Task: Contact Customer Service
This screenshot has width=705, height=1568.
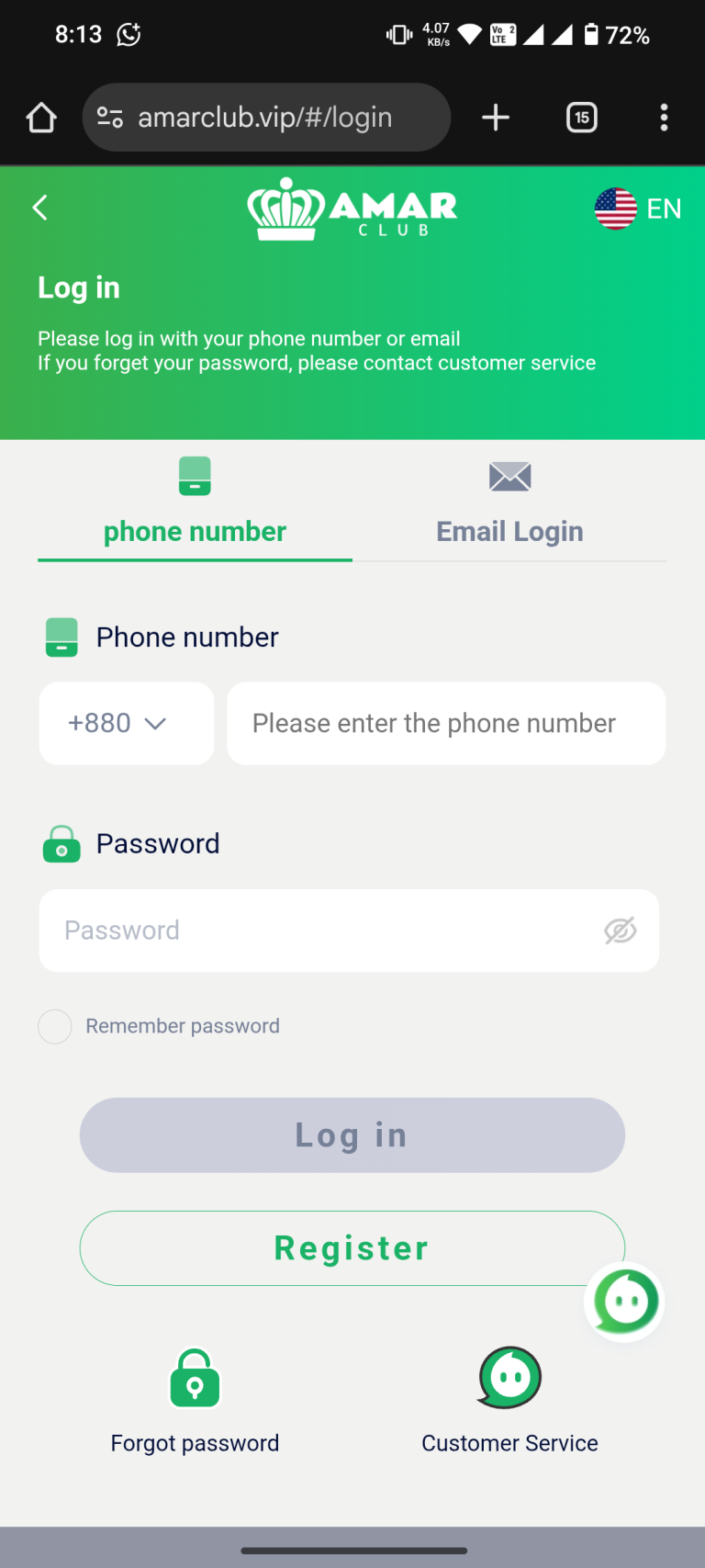Action: [509, 1399]
